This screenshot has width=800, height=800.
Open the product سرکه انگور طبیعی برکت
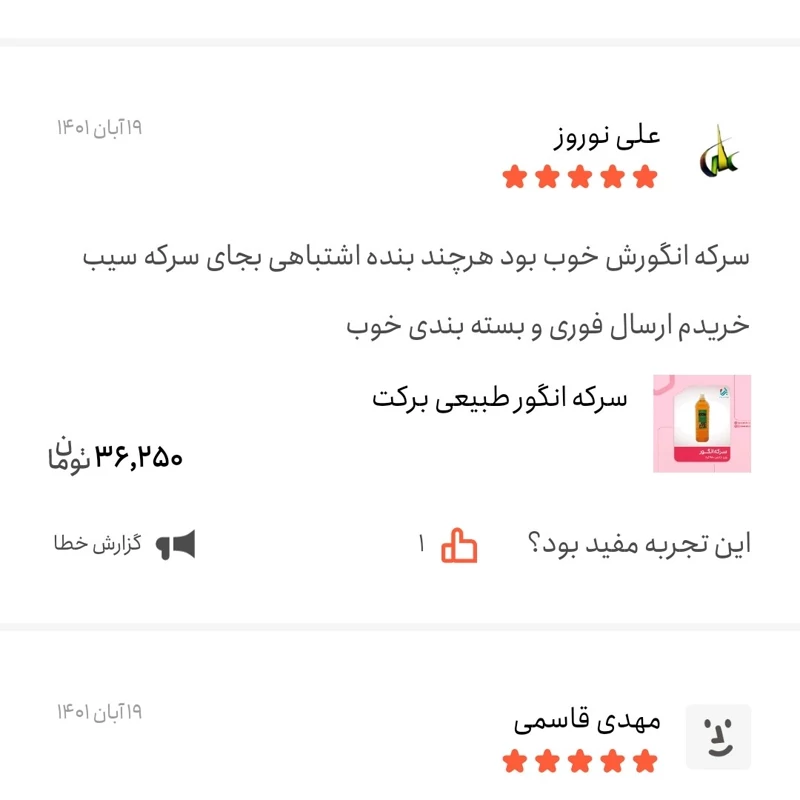point(500,399)
